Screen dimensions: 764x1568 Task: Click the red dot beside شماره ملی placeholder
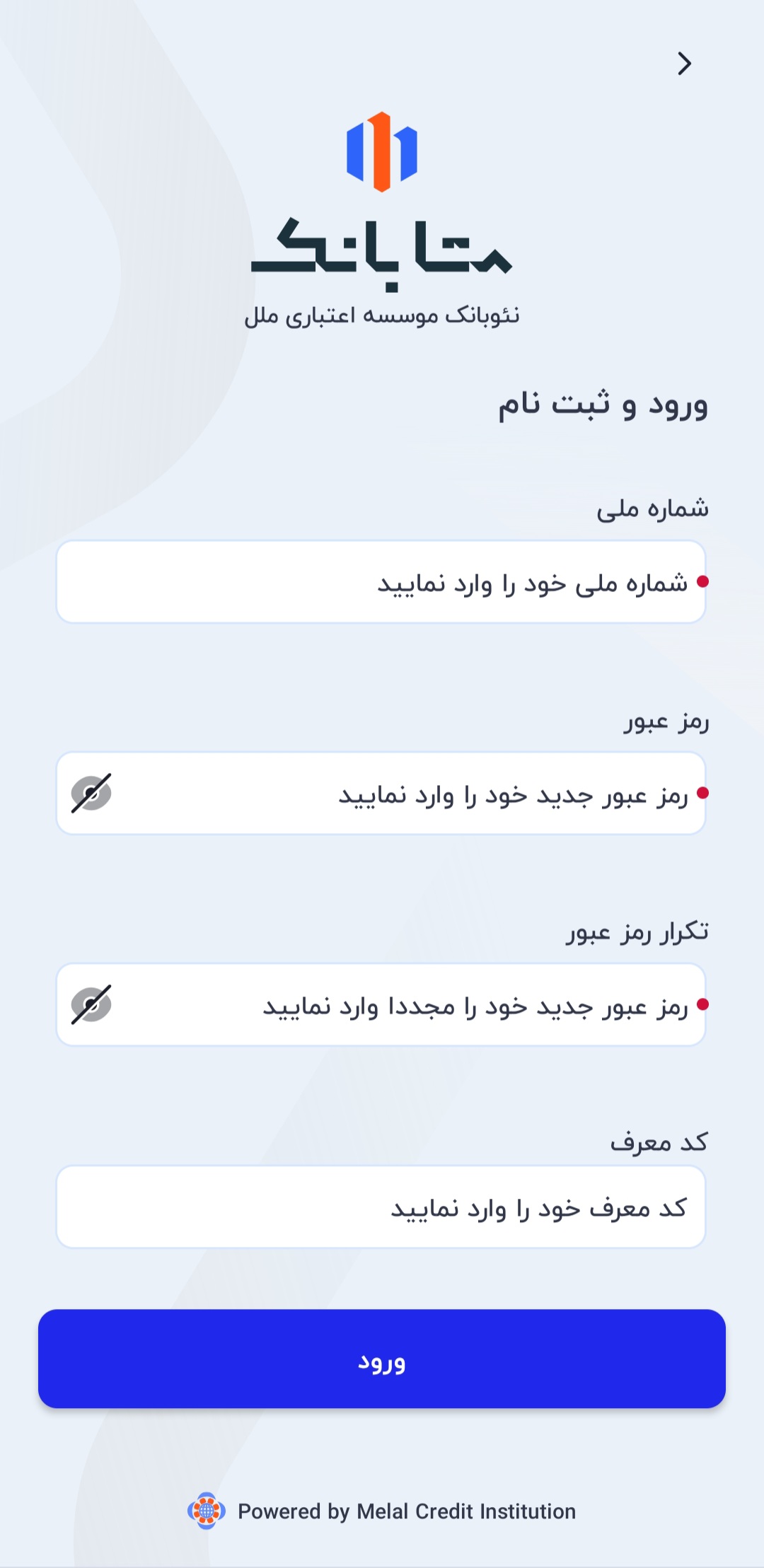coord(702,581)
